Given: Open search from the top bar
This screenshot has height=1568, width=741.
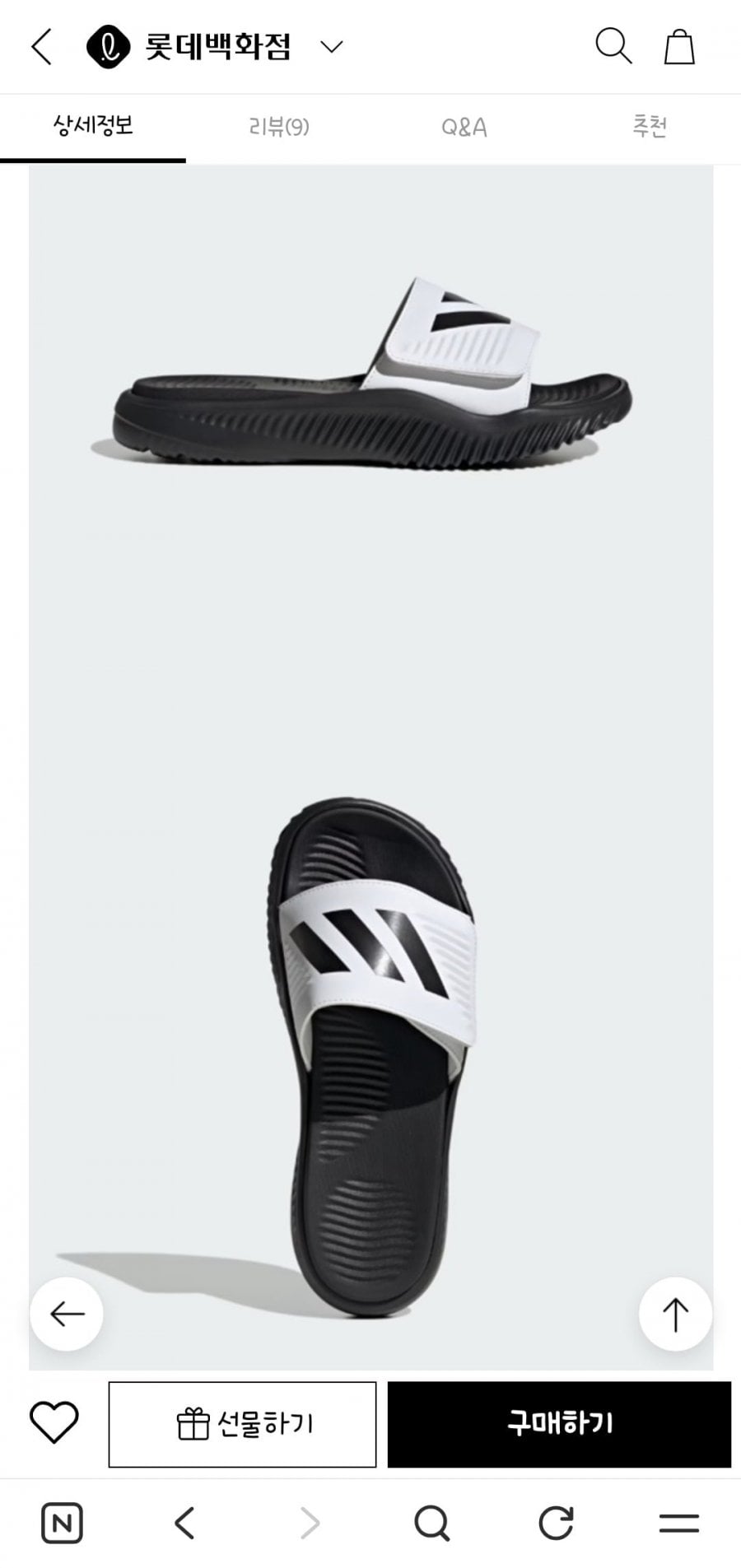Looking at the screenshot, I should [x=613, y=46].
